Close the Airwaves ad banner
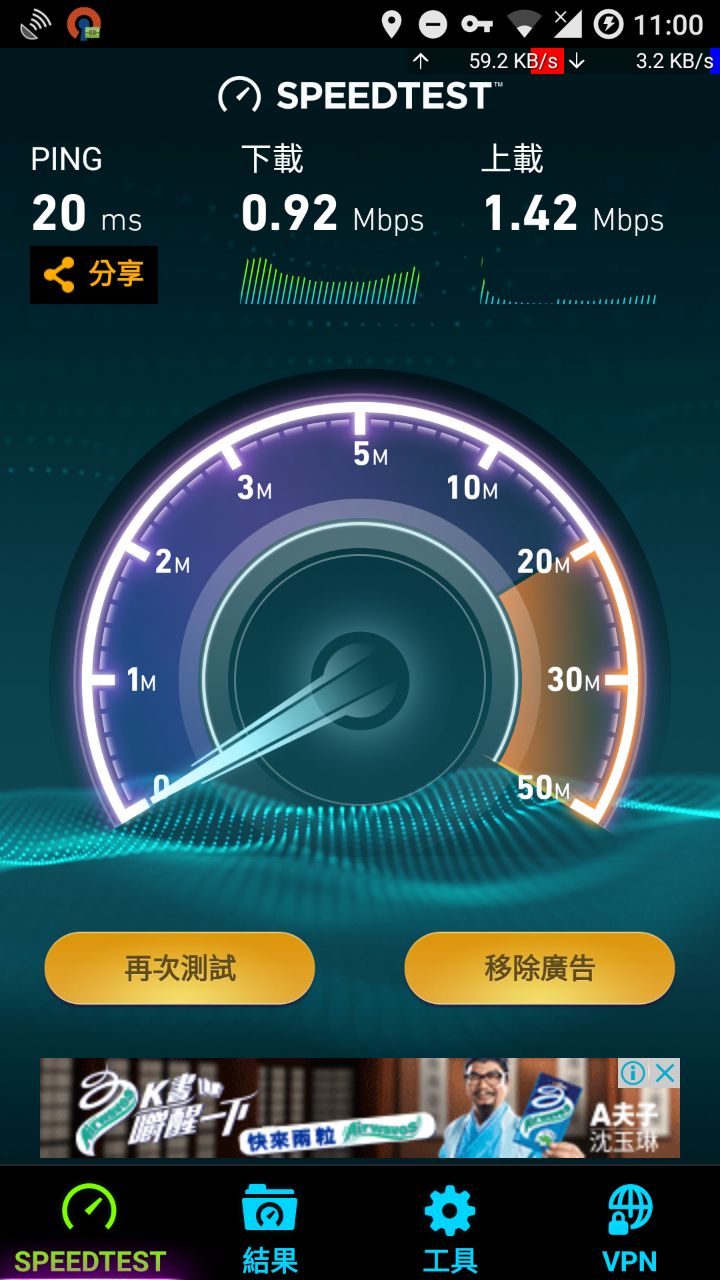The height and width of the screenshot is (1280, 720). pos(665,1073)
